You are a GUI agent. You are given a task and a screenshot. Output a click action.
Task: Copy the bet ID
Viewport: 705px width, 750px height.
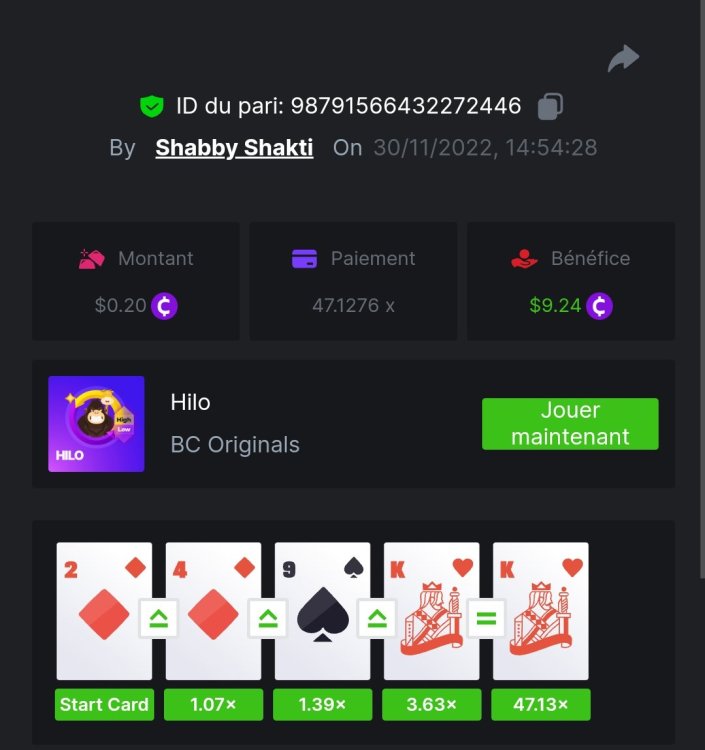coord(551,106)
